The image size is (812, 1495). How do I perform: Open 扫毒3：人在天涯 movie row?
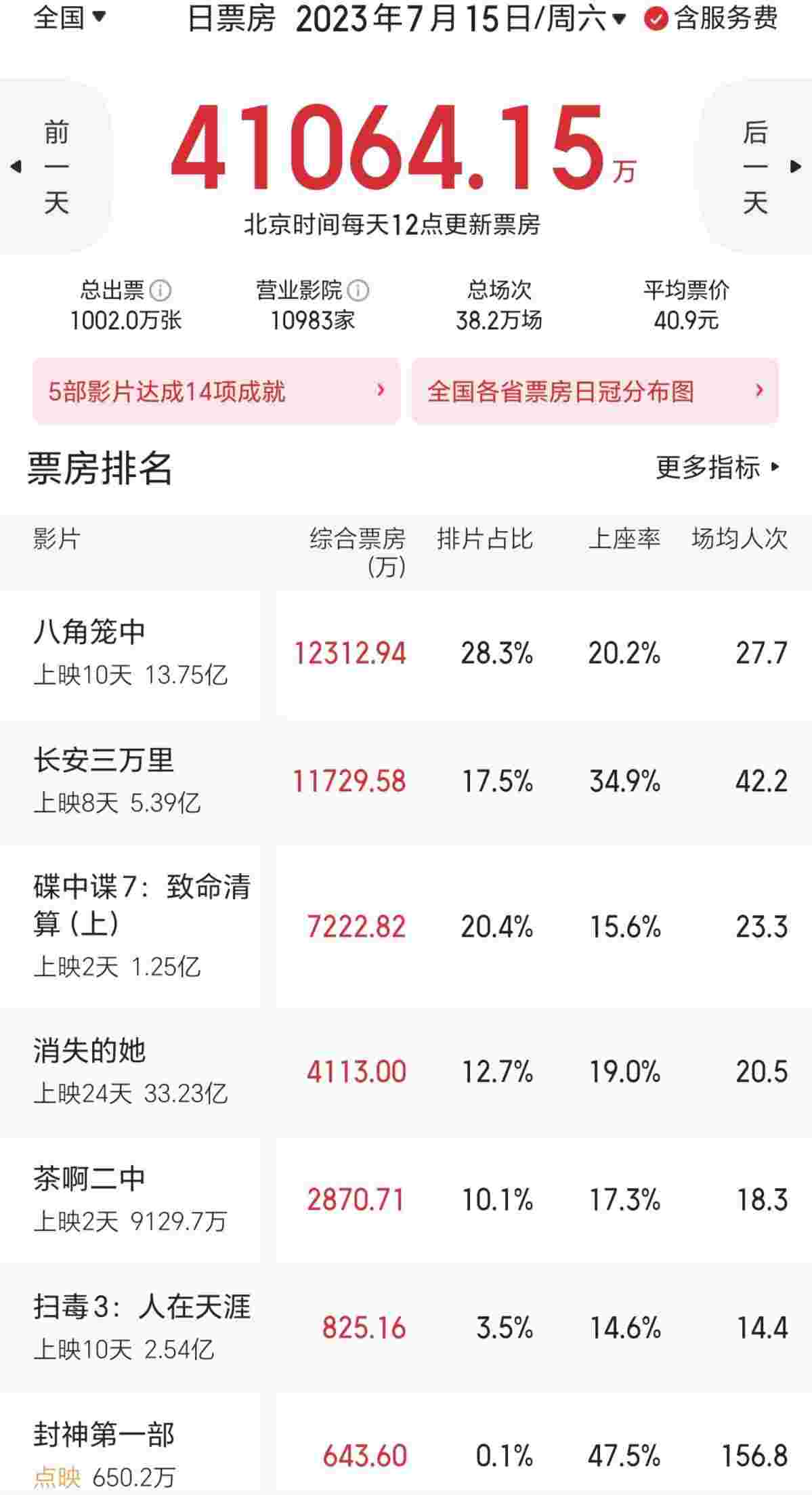tap(406, 1327)
